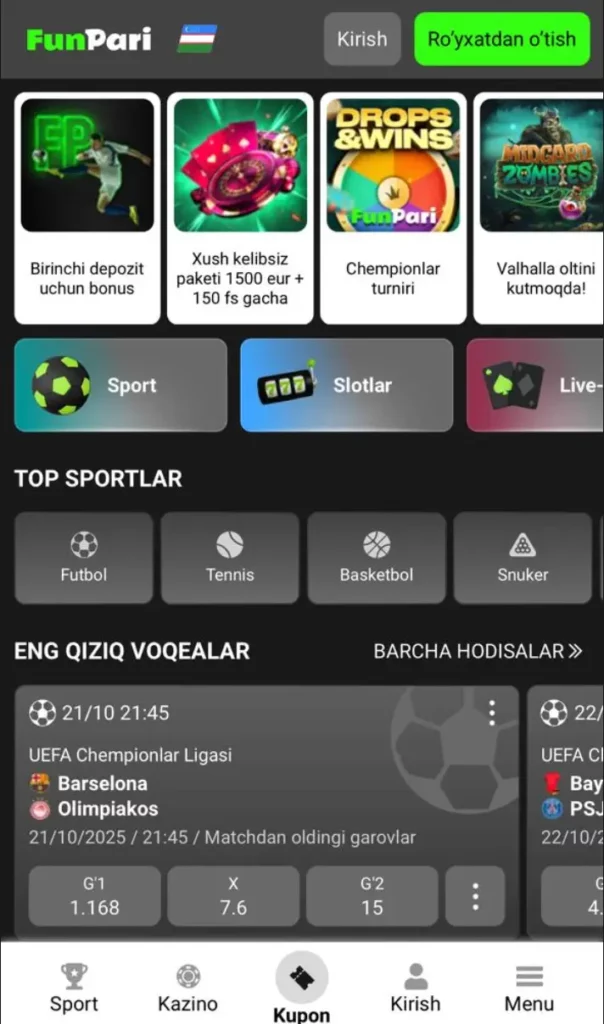Pick X draw odds 7.6
The width and height of the screenshot is (604, 1024).
233,896
